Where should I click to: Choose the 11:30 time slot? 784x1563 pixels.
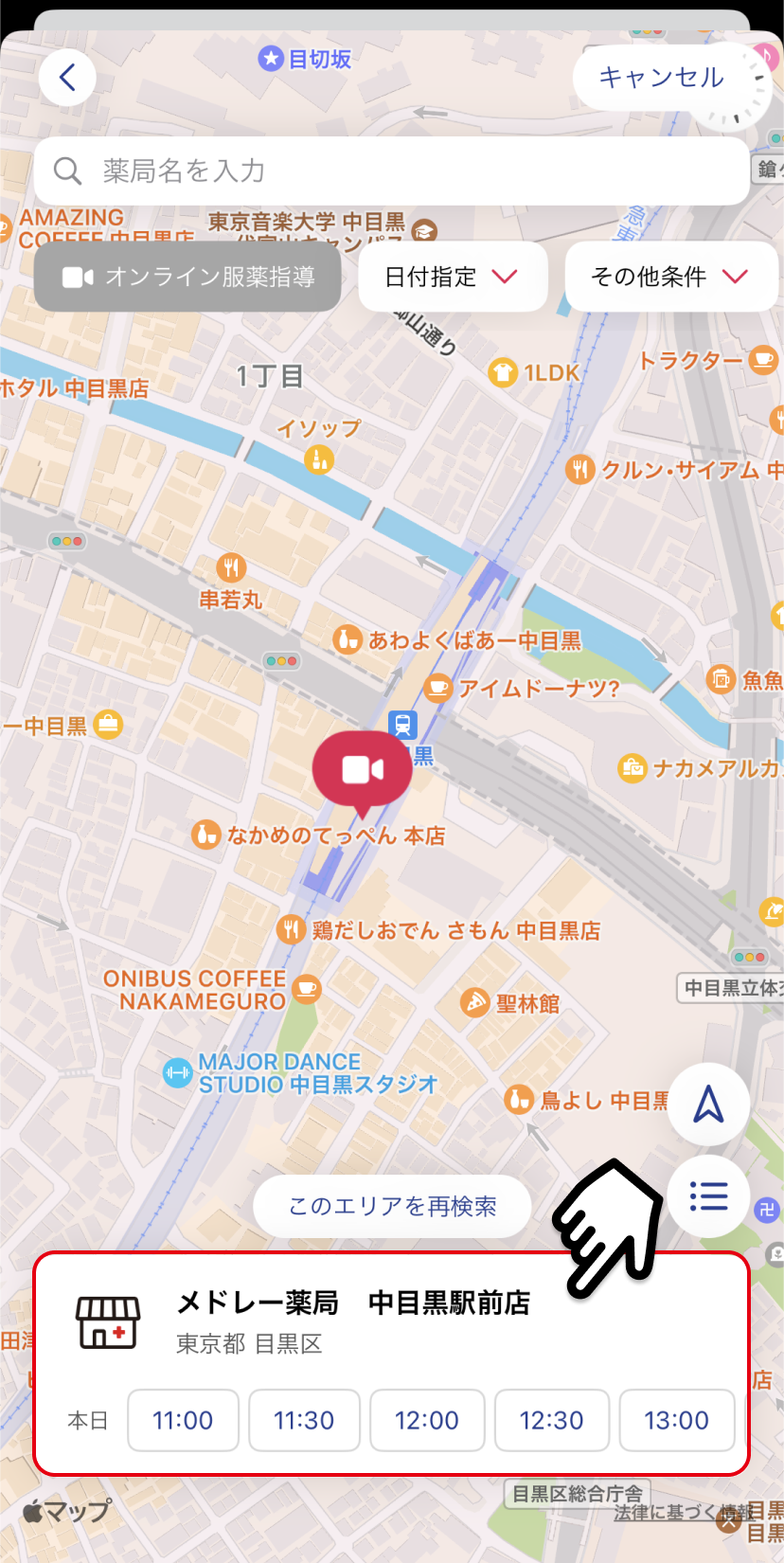[304, 1420]
